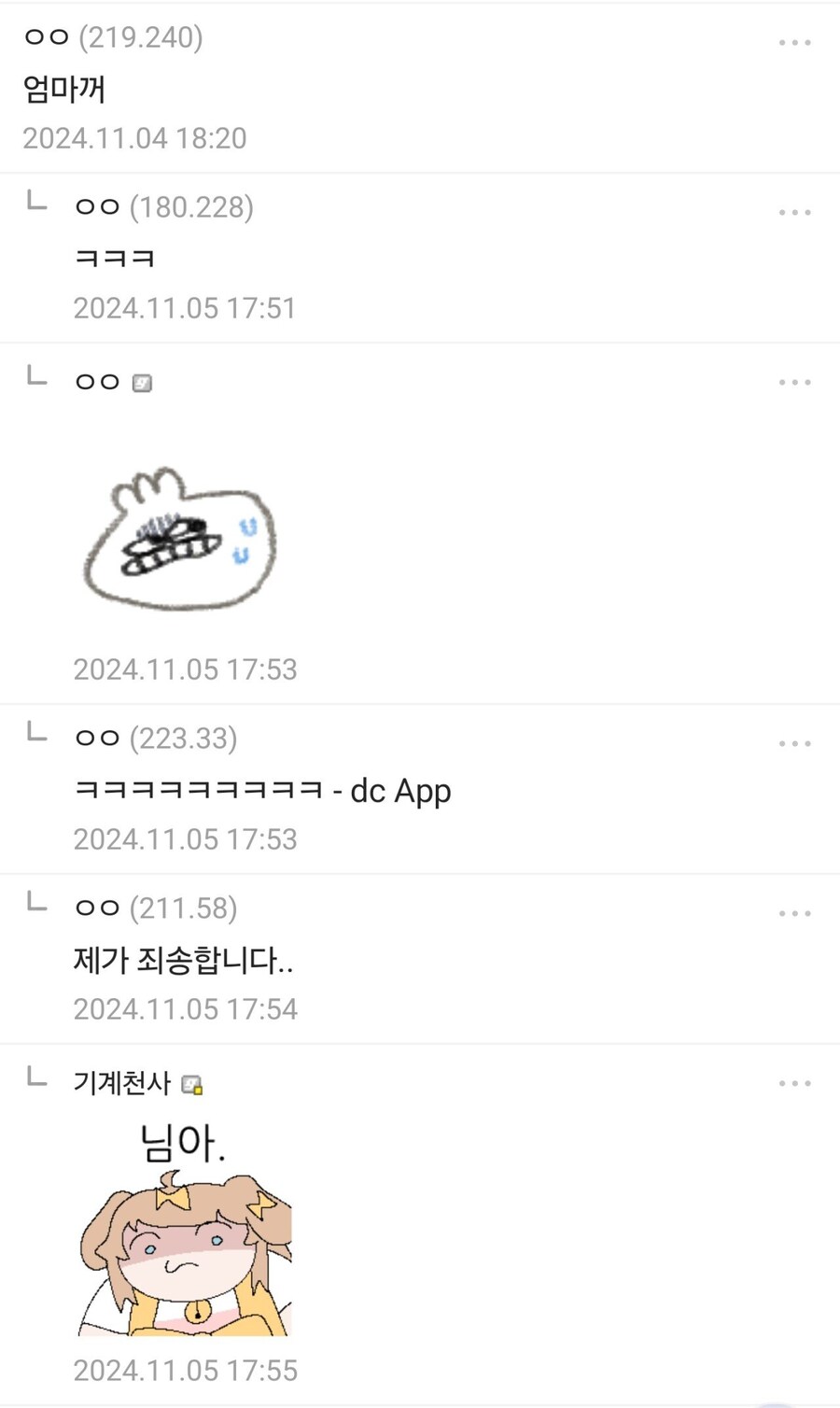Open more options for the ㅋㅋㅋ reply
840x1408 pixels.
coord(794,213)
